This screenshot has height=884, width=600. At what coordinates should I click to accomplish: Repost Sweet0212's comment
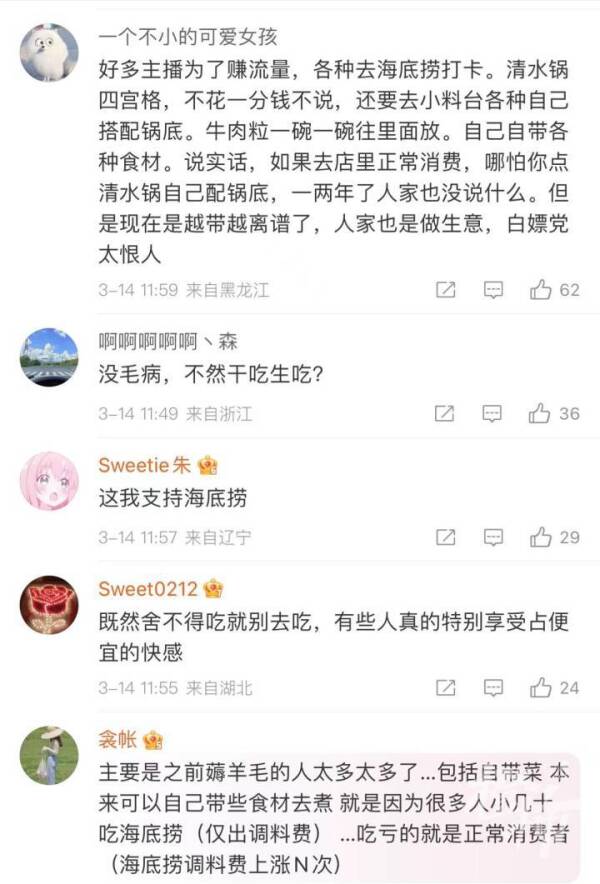pyautogui.click(x=446, y=688)
